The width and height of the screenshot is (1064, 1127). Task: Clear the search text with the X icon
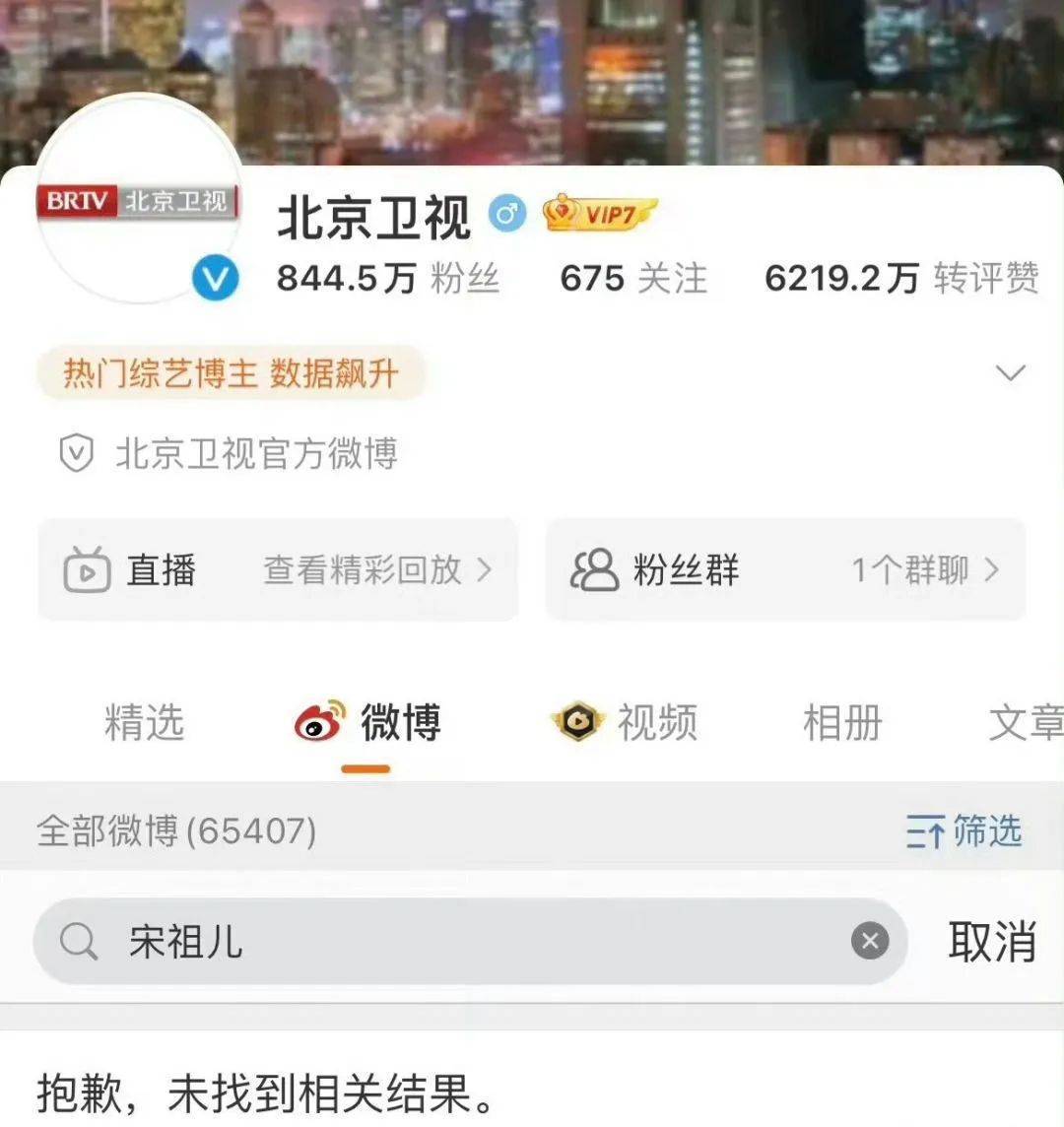tap(870, 942)
